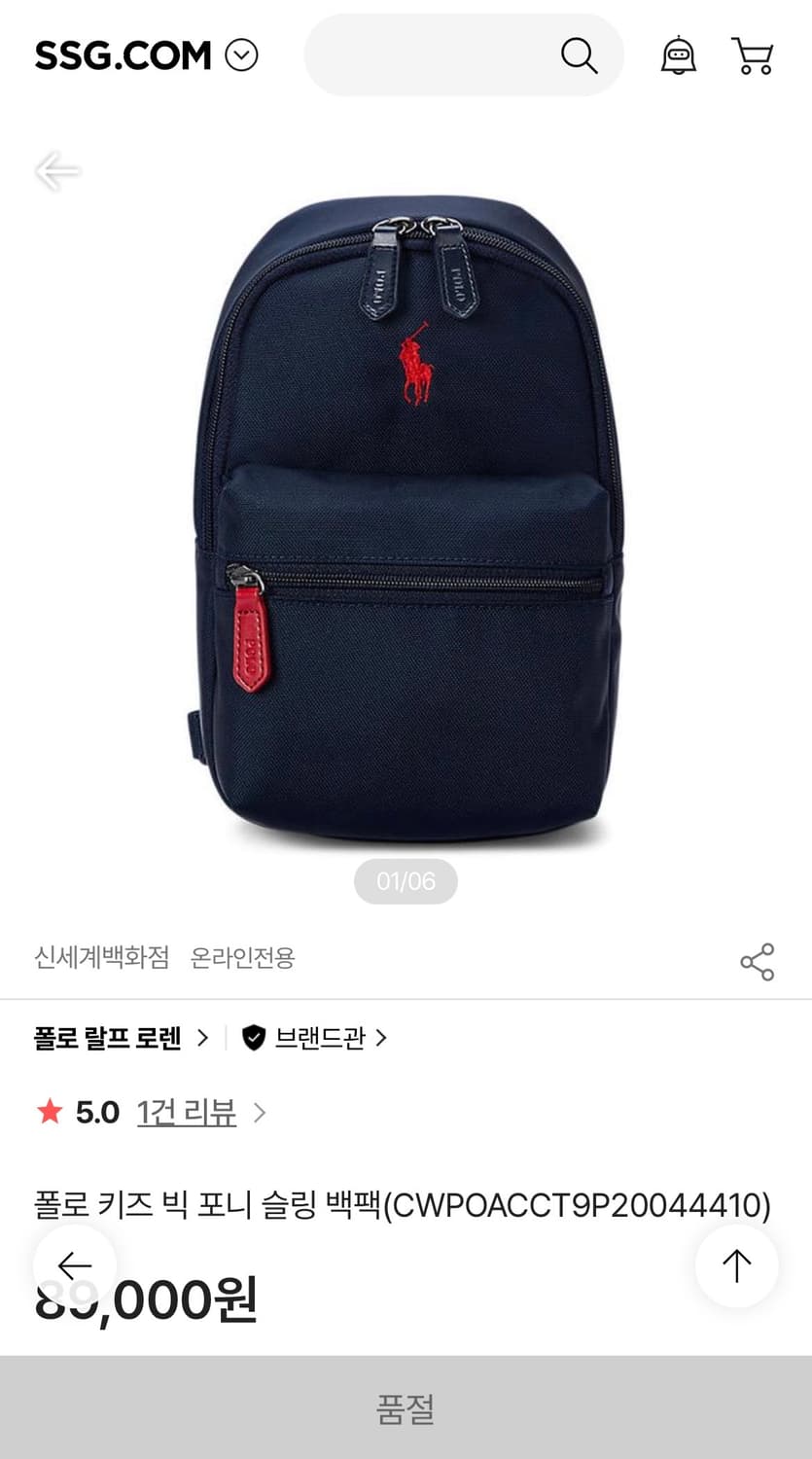Screen dimensions: 812x1459
Task: Click the share icon below the product image
Action: [x=758, y=959]
